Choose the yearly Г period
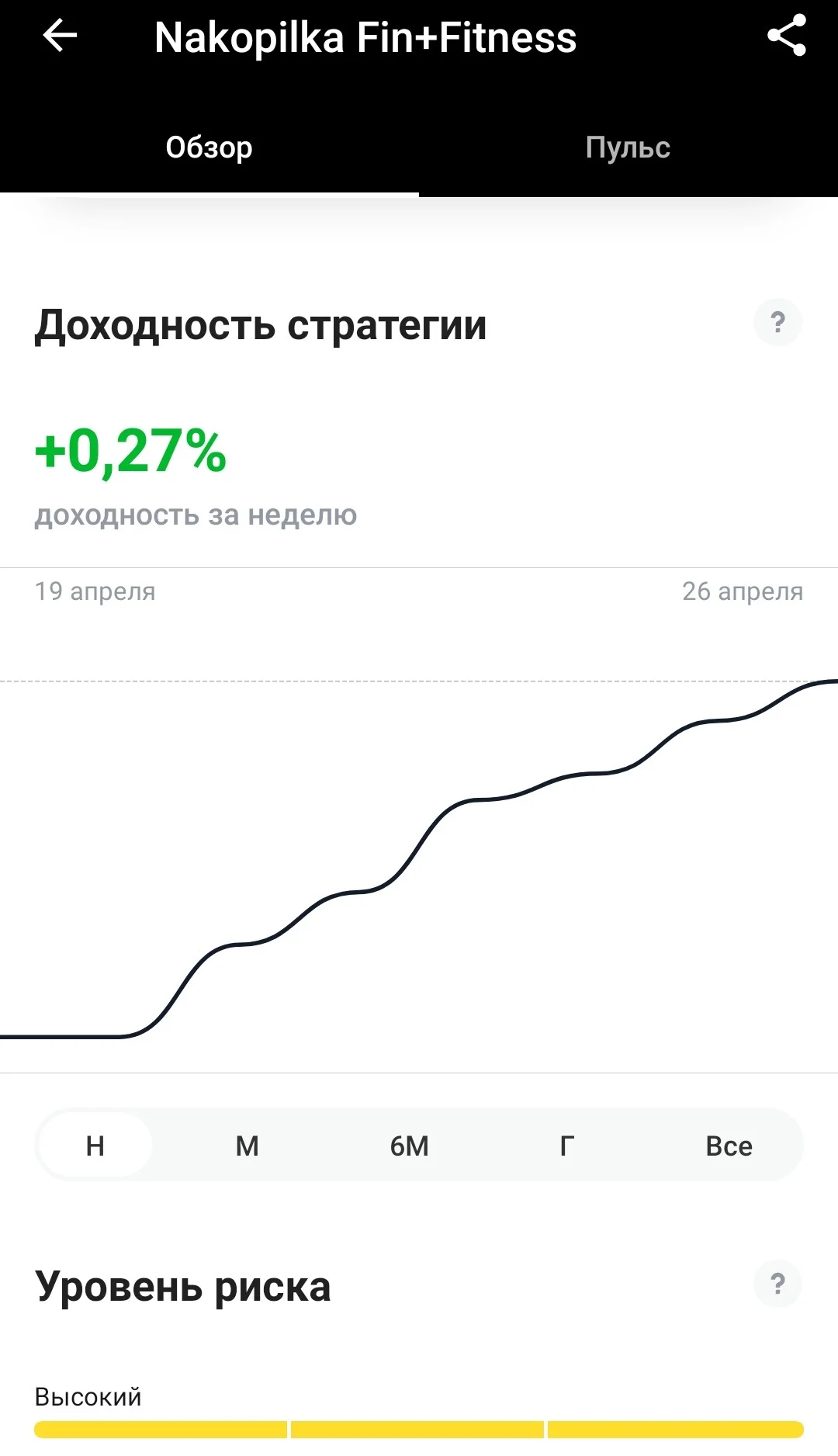 pyautogui.click(x=567, y=1146)
